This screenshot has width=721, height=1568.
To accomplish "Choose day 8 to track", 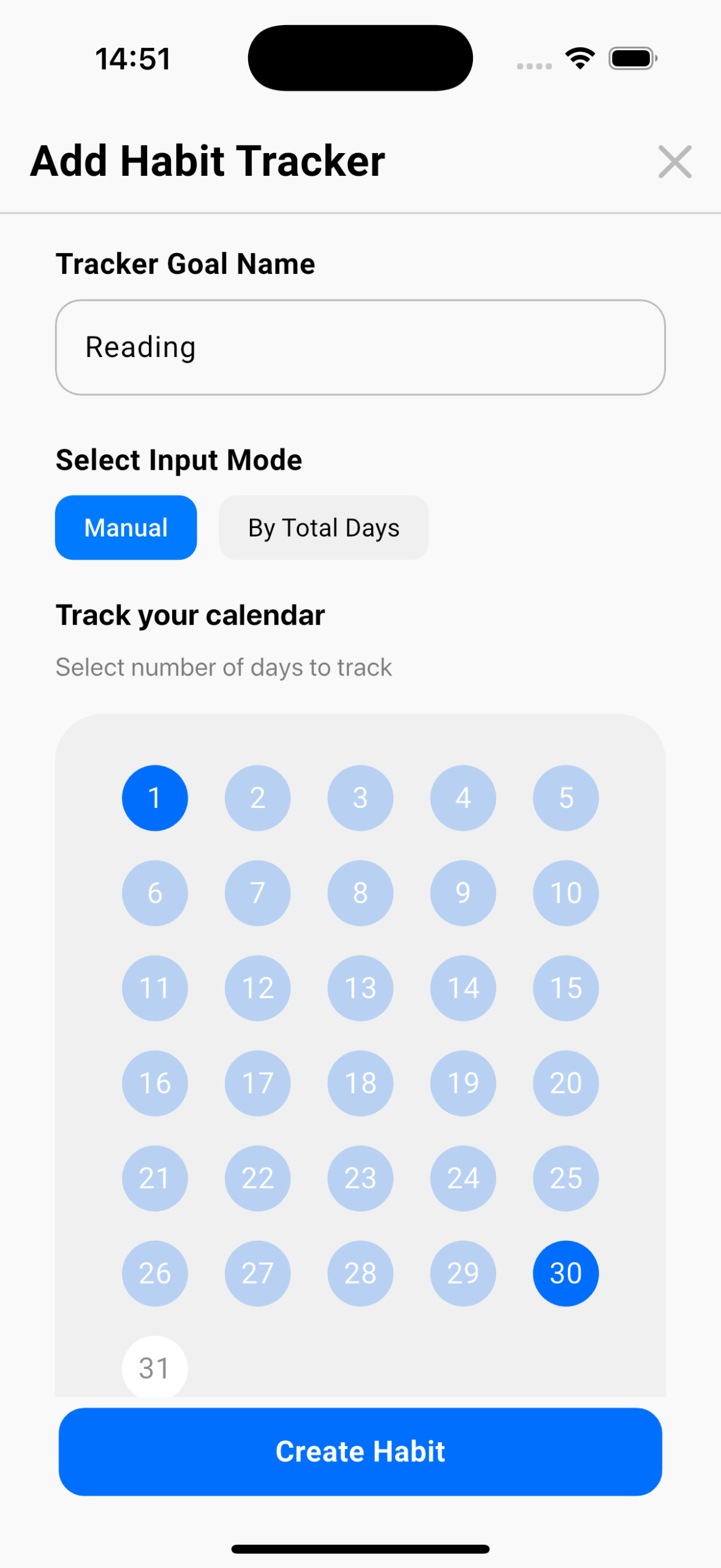I will (360, 892).
